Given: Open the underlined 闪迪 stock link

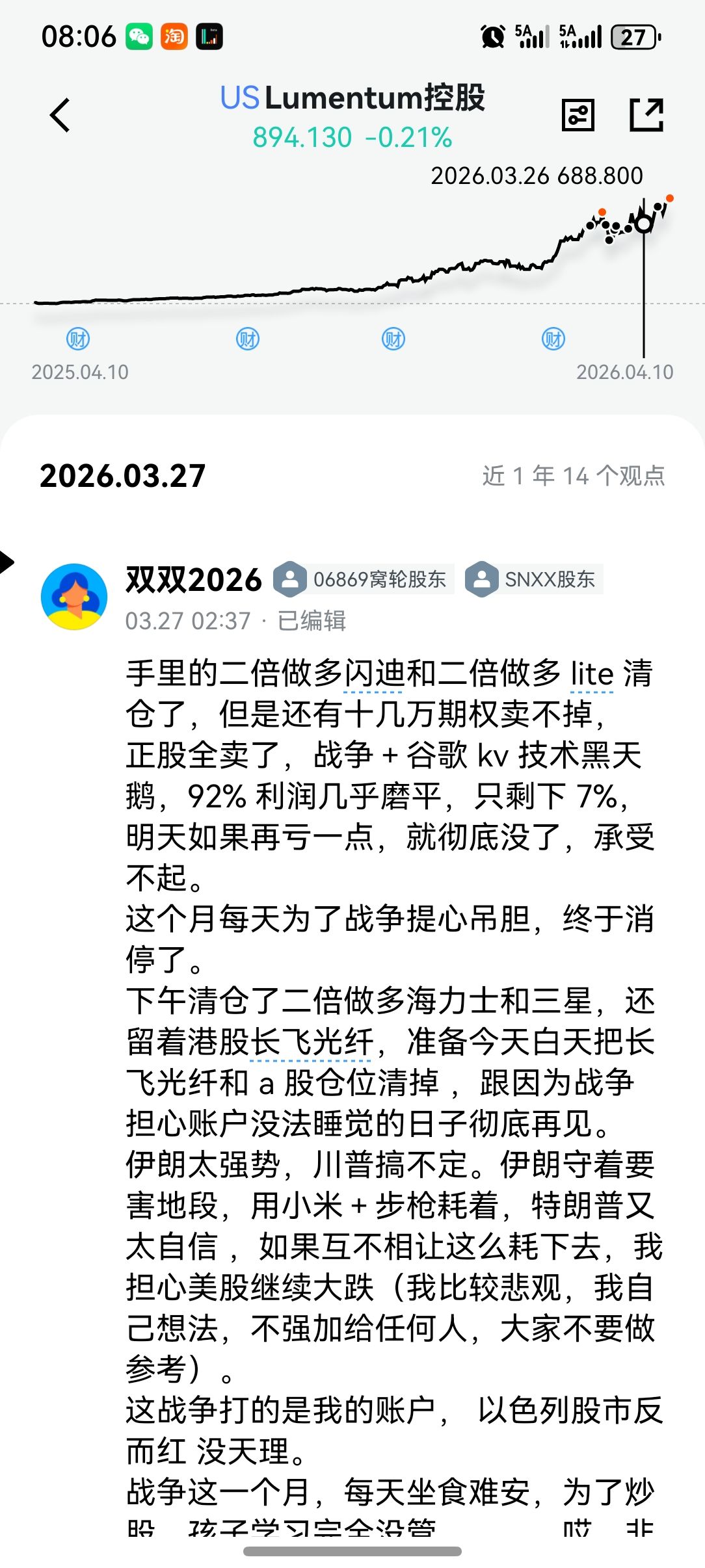Looking at the screenshot, I should (x=374, y=673).
